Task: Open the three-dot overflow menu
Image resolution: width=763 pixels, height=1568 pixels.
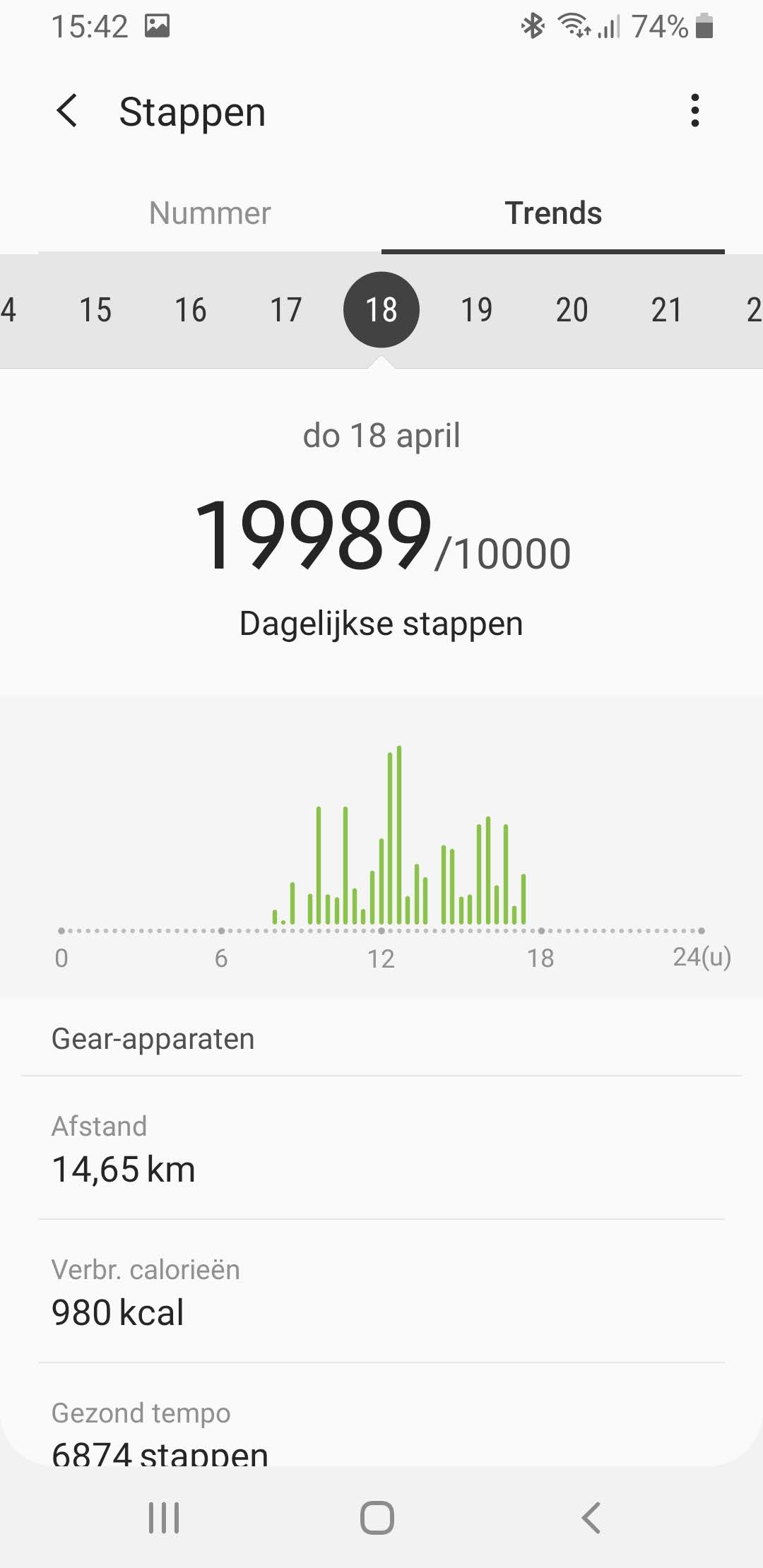Action: click(695, 111)
